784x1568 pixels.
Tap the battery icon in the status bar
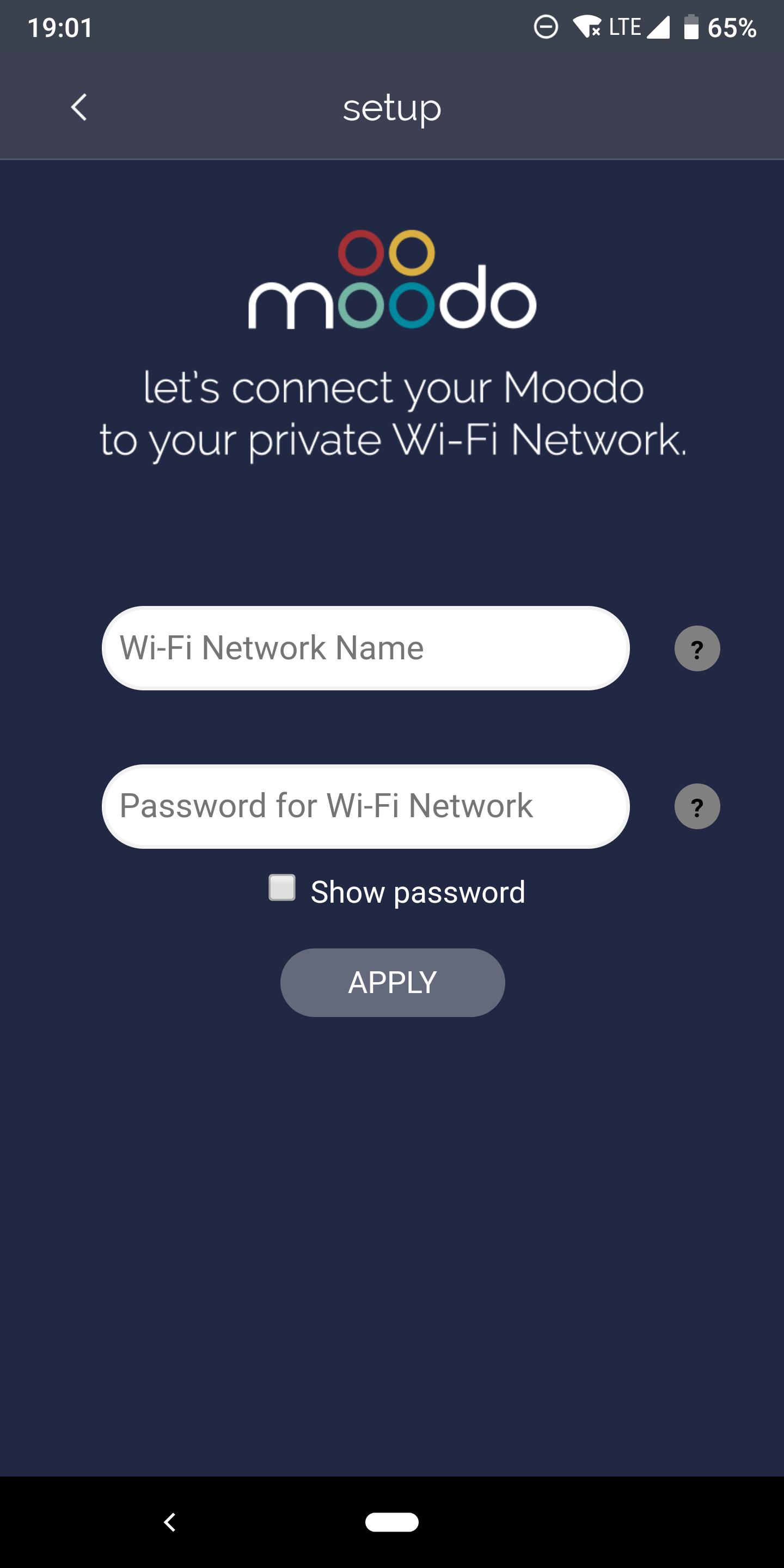692,27
